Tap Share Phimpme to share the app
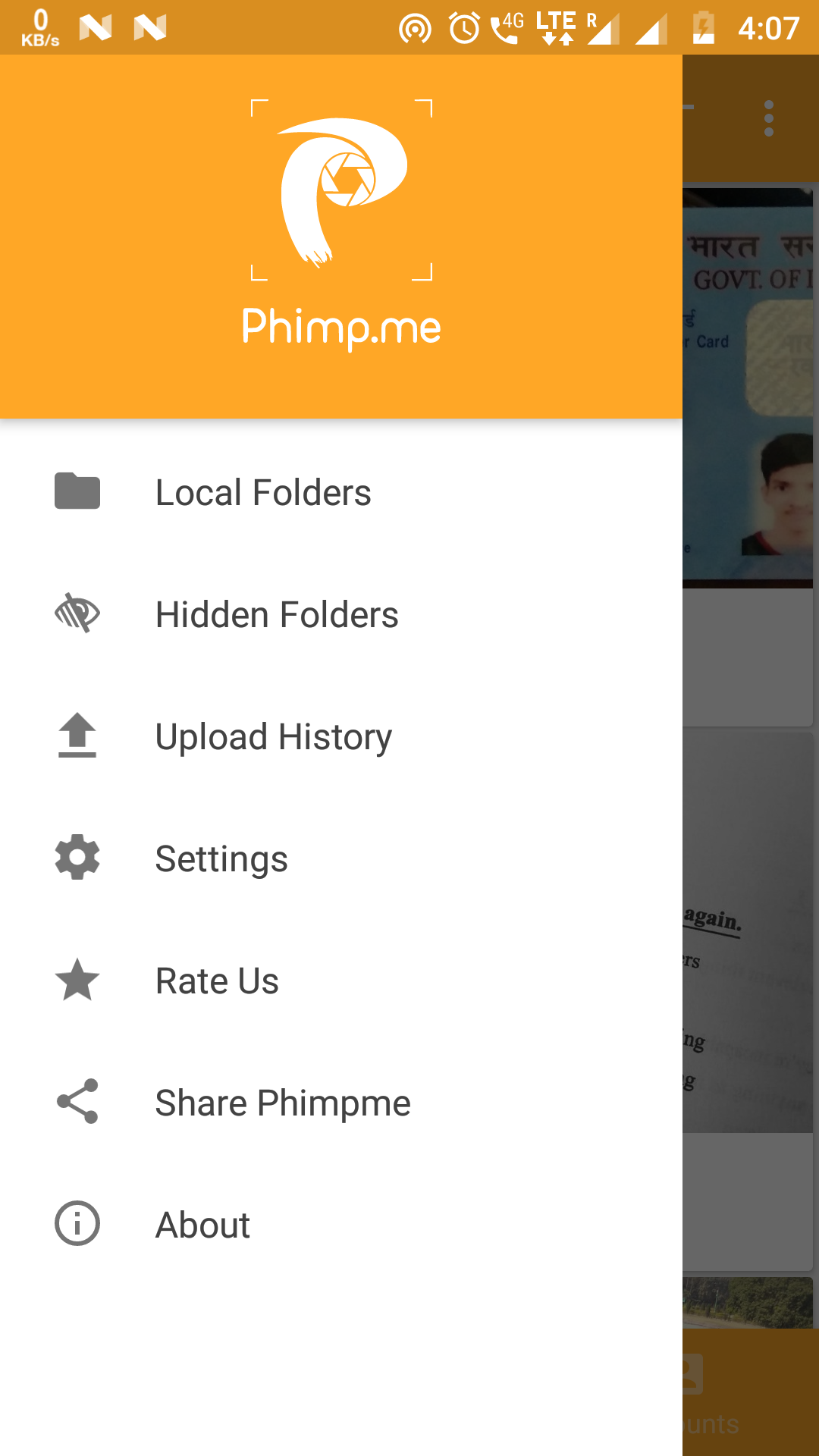The image size is (819, 1456). [x=281, y=1102]
